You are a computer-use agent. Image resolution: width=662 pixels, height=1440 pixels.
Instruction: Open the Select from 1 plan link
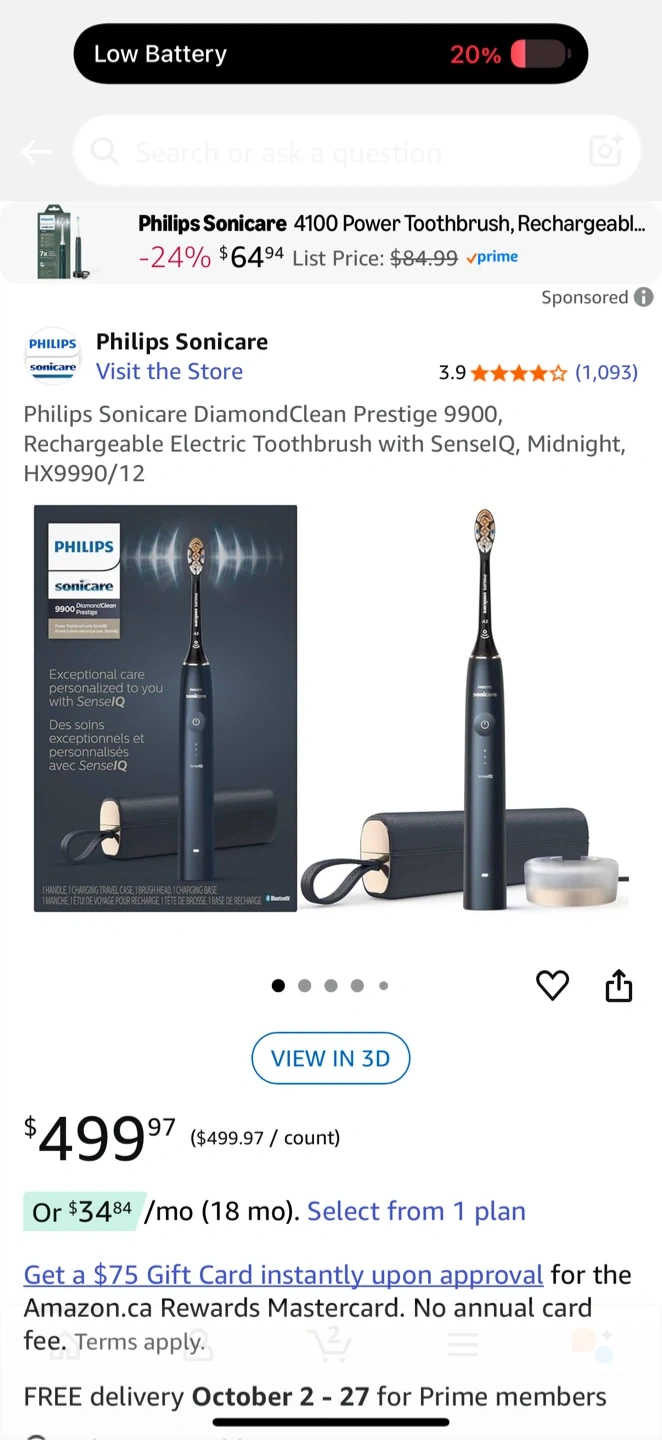click(416, 1211)
